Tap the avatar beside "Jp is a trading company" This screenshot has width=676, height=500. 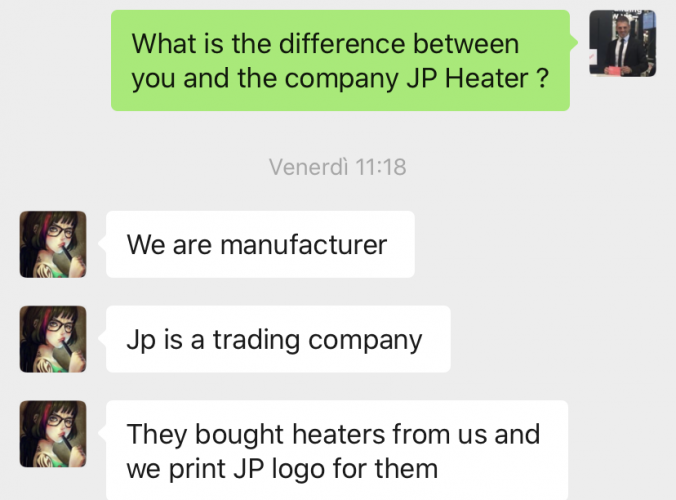(x=53, y=339)
